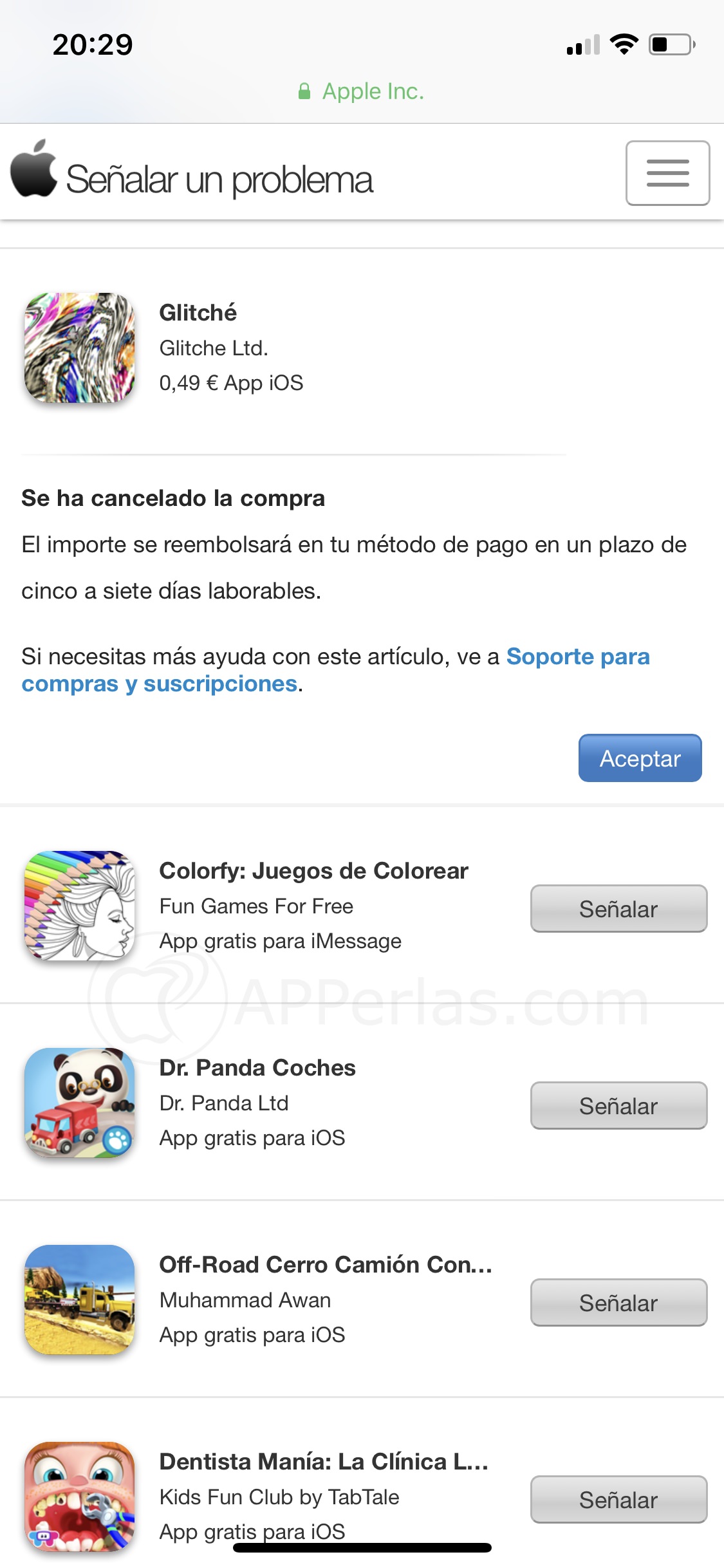Open the hamburger menu
This screenshot has height=1568, width=724.
(667, 173)
